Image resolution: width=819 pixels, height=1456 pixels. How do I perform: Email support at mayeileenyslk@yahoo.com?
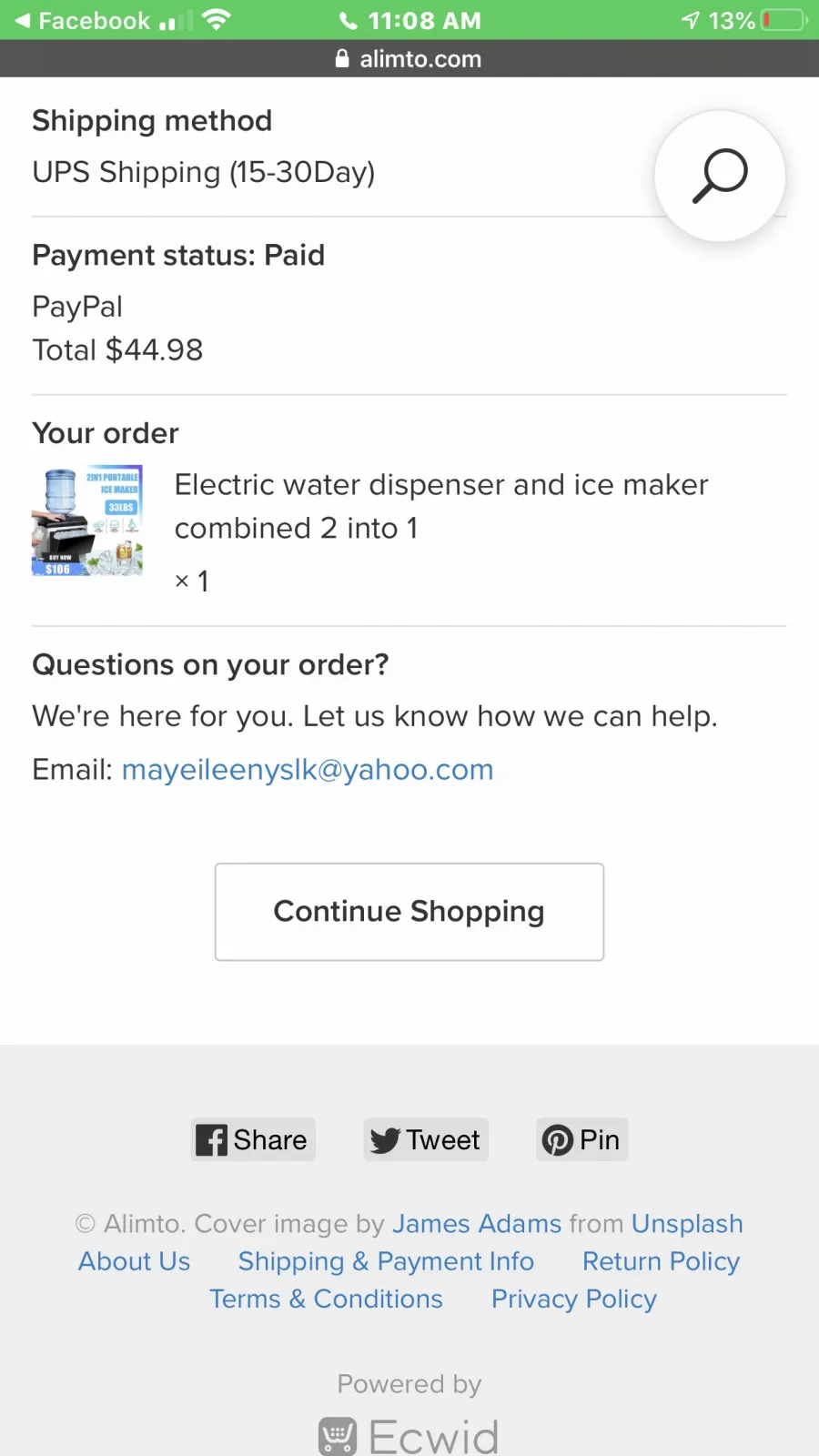308,770
